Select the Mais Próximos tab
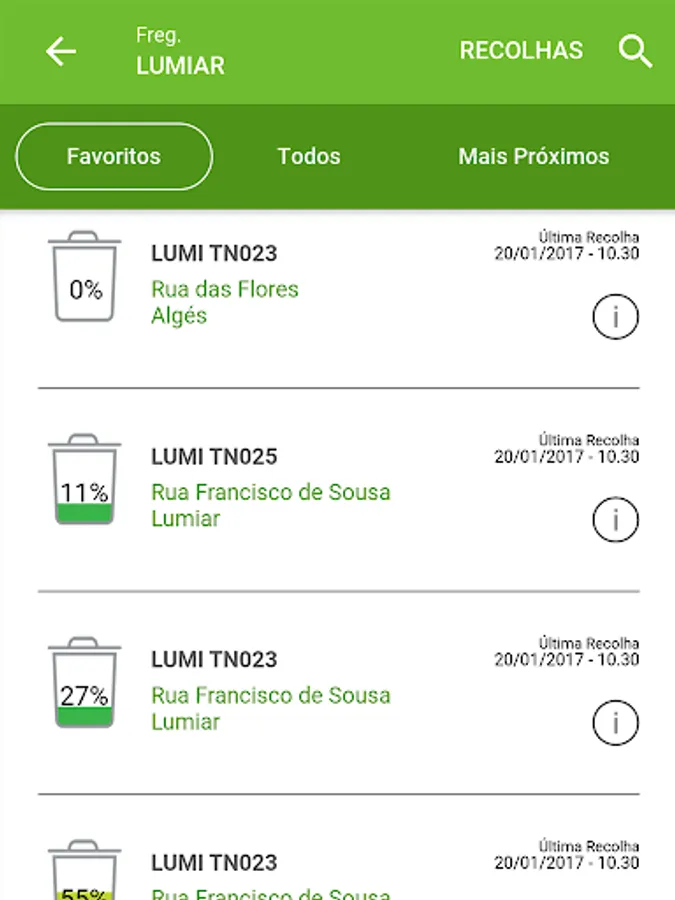 coord(533,156)
